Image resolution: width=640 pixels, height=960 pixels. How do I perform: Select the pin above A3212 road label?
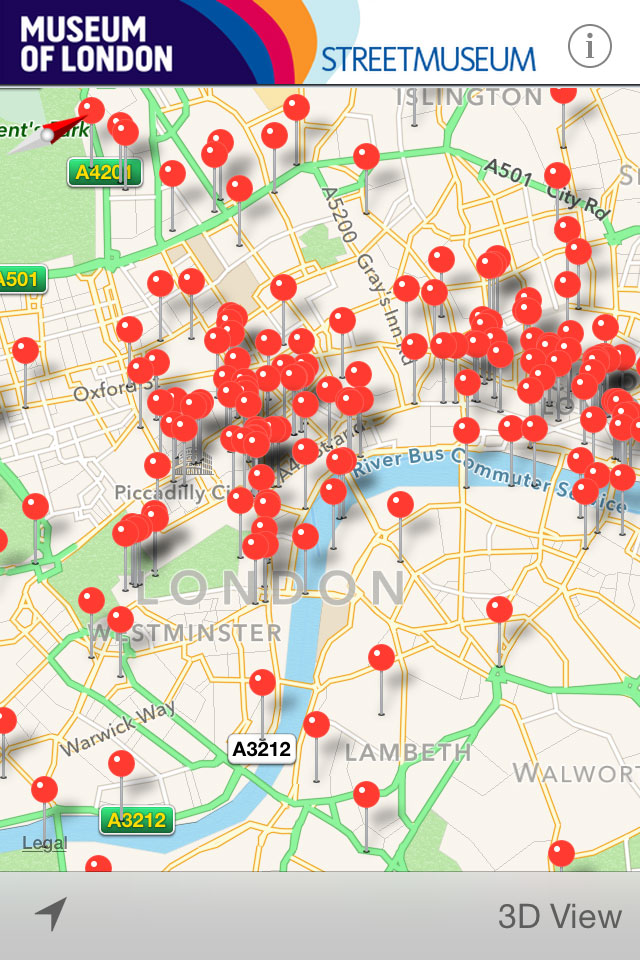click(262, 683)
